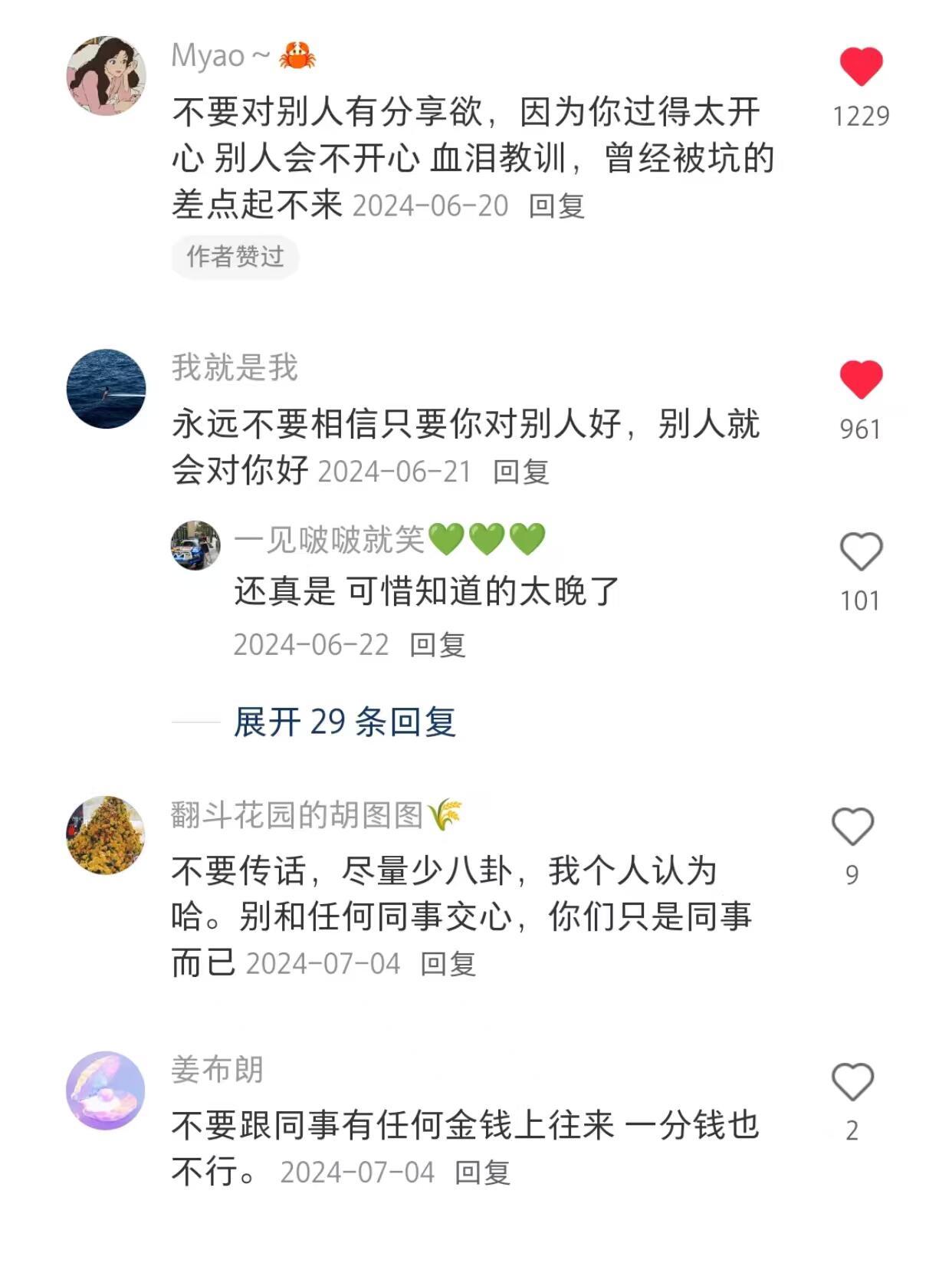Viewport: 952px width, 1273px height.
Task: Click the 作者赞过 badge
Action: pos(234,258)
